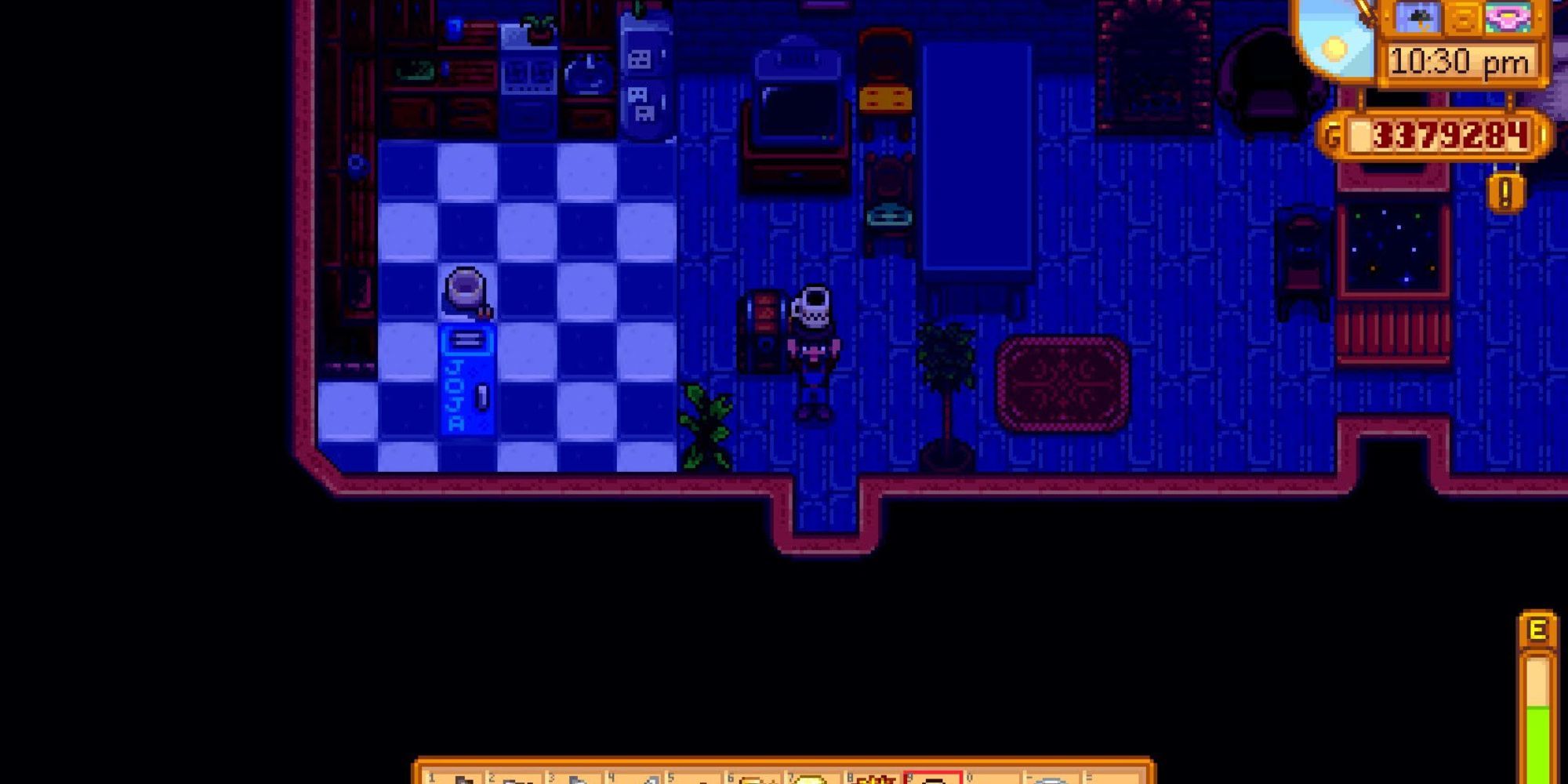Open the quest journal exclamation icon

pos(1504,193)
